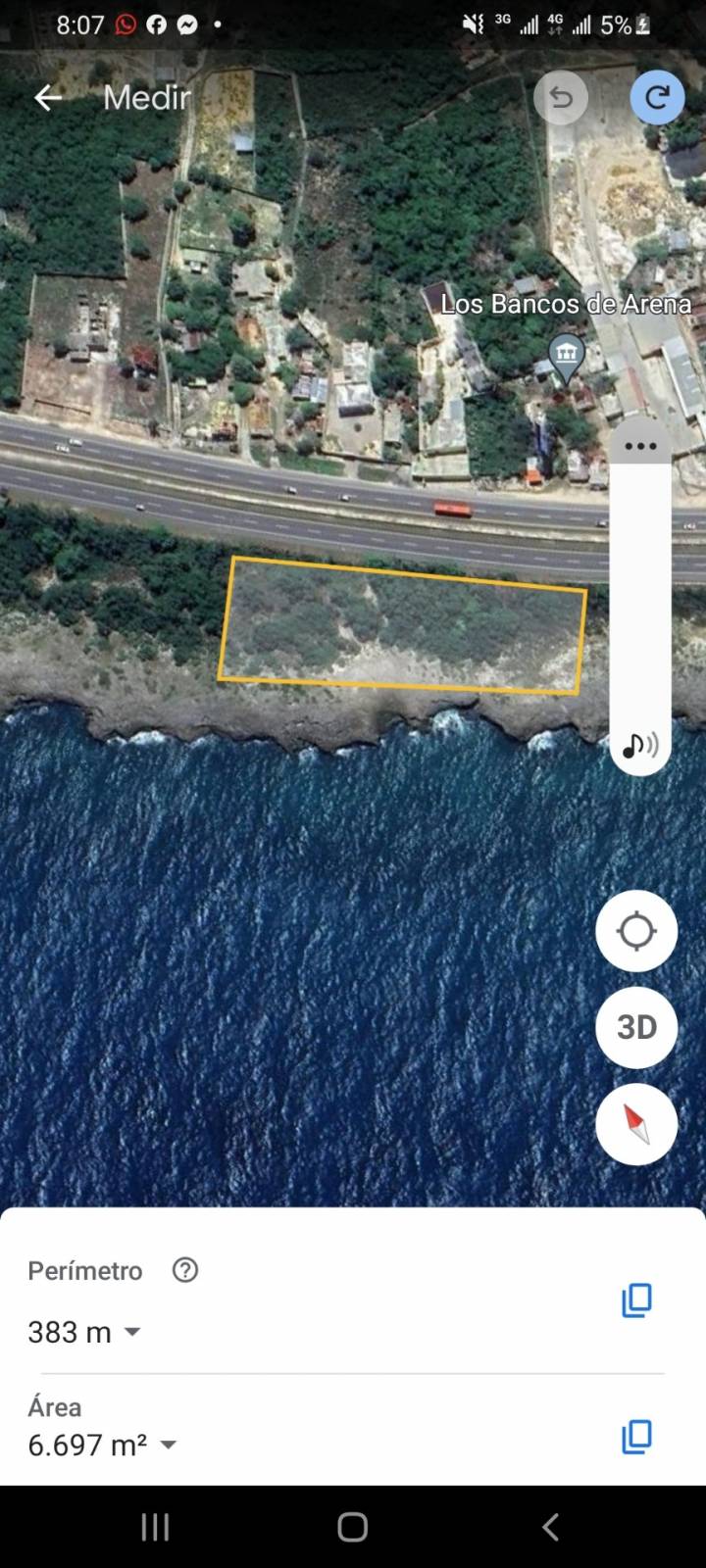This screenshot has width=706, height=1568.
Task: Go back from the Medir screen
Action: (47, 97)
